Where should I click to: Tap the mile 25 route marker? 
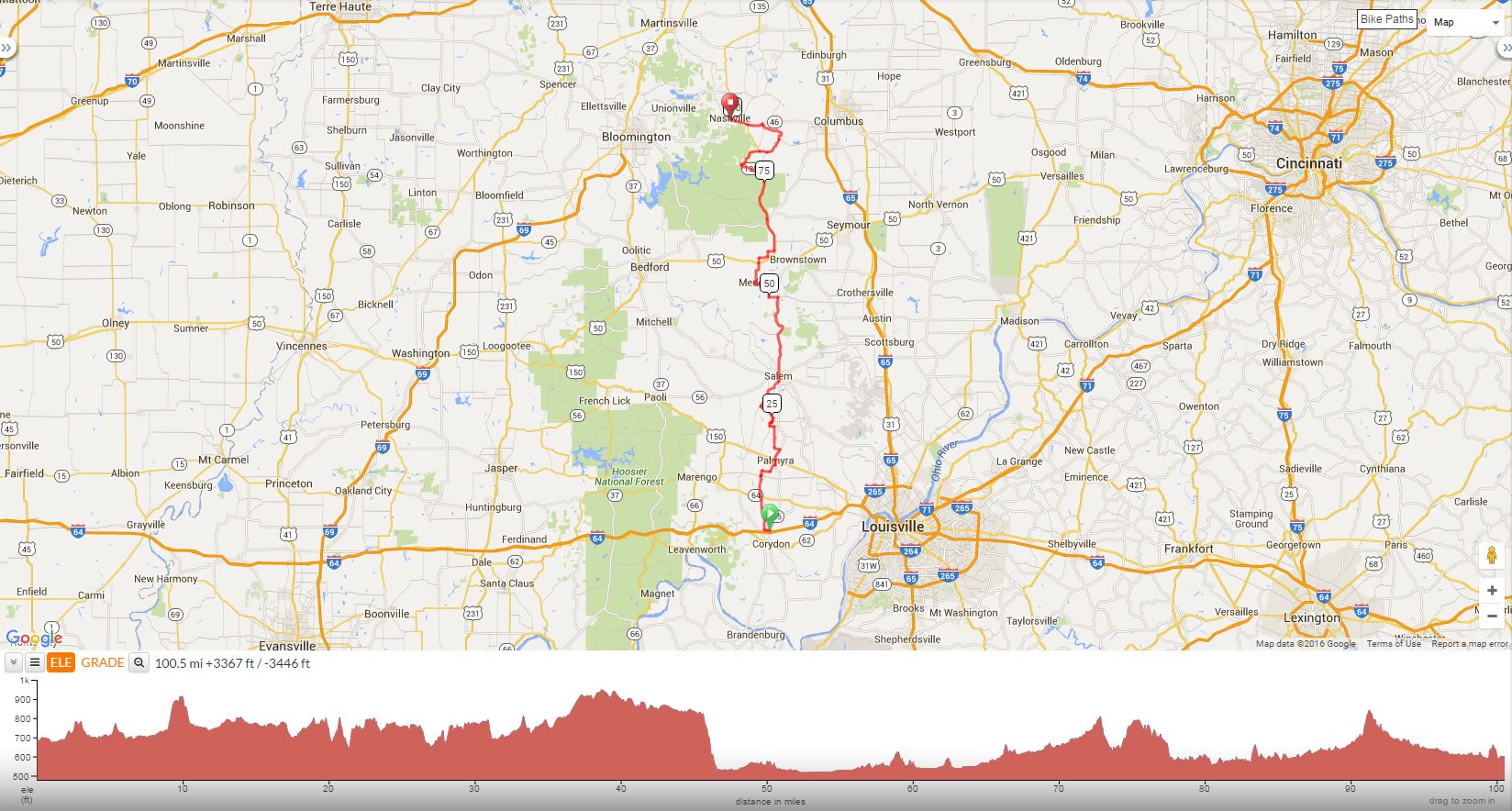point(772,404)
